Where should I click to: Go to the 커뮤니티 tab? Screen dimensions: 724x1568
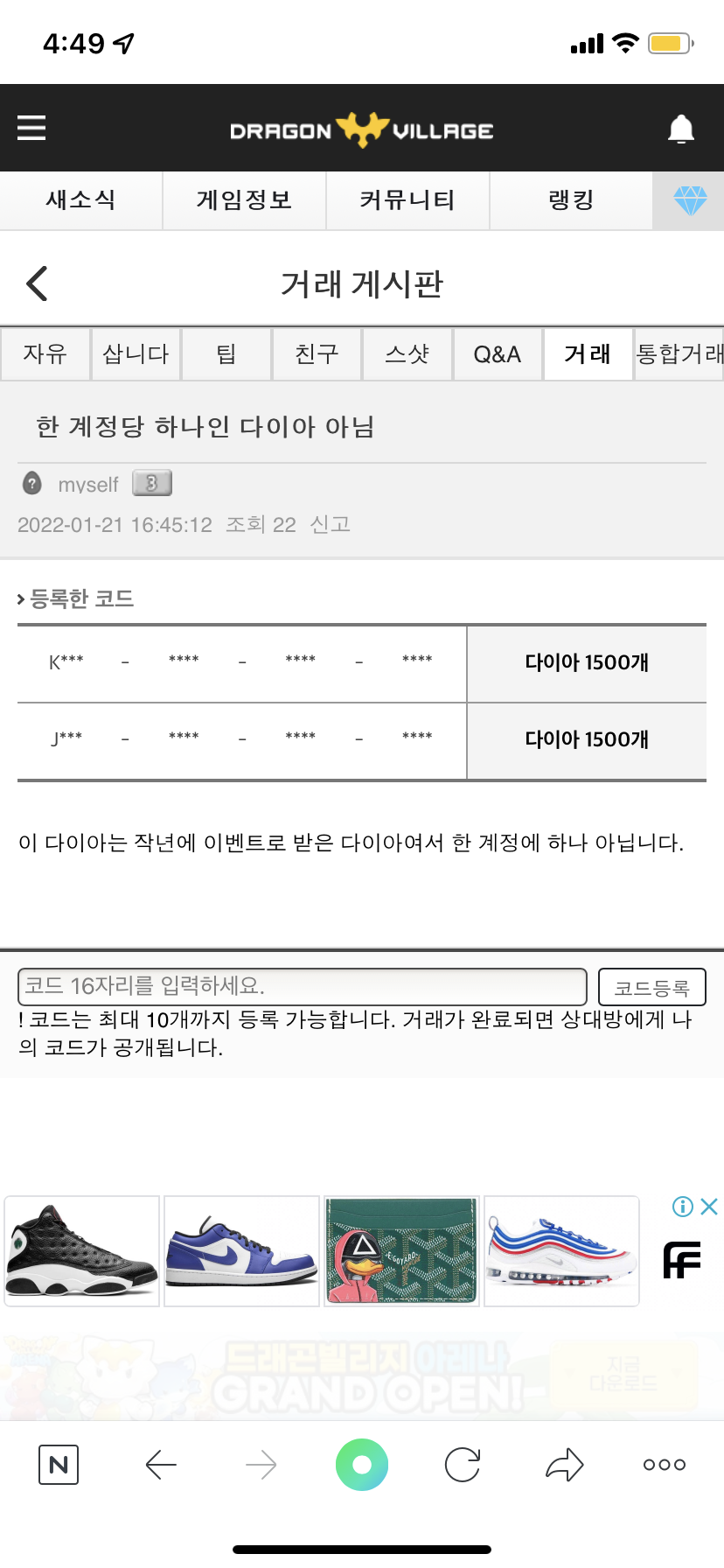tap(407, 200)
